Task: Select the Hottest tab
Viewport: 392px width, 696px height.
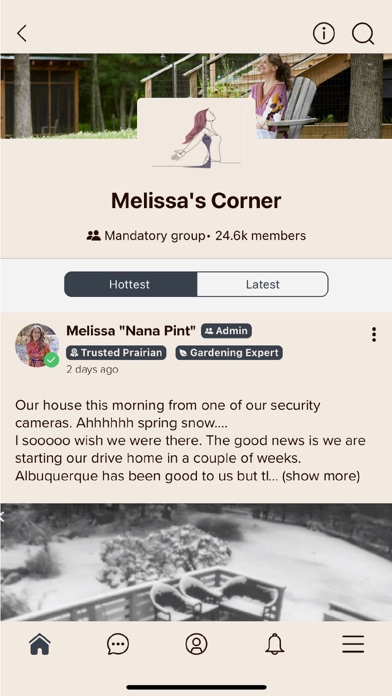Action: (130, 284)
